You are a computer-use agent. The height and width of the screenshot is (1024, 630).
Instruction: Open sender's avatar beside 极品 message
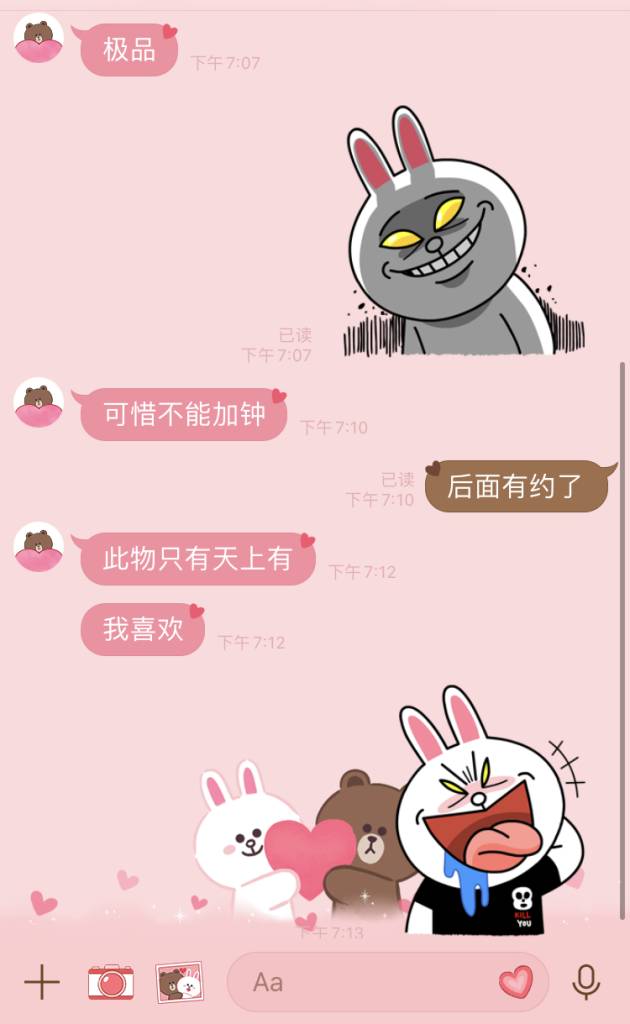click(x=39, y=39)
